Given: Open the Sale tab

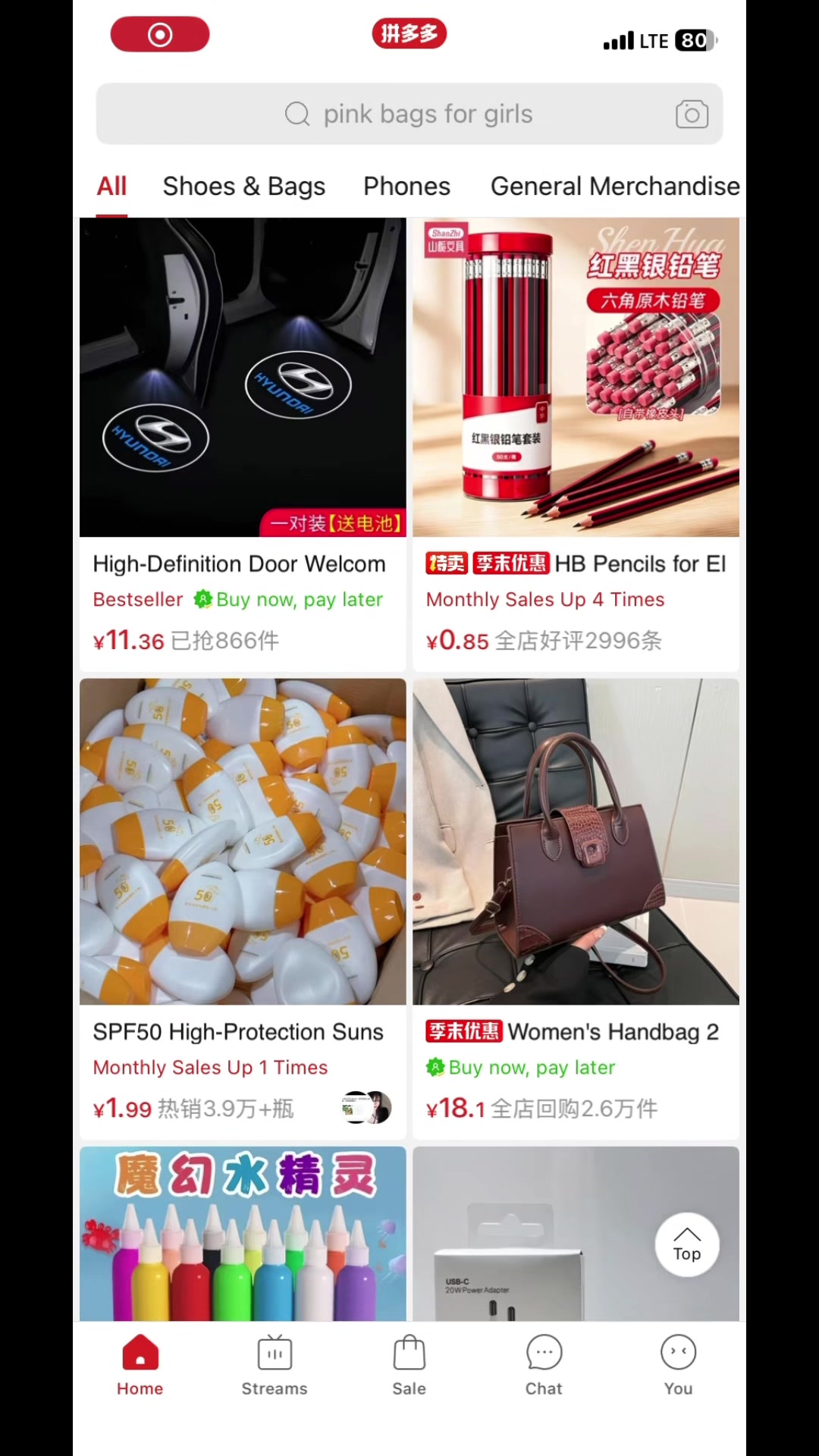Looking at the screenshot, I should tap(409, 1365).
